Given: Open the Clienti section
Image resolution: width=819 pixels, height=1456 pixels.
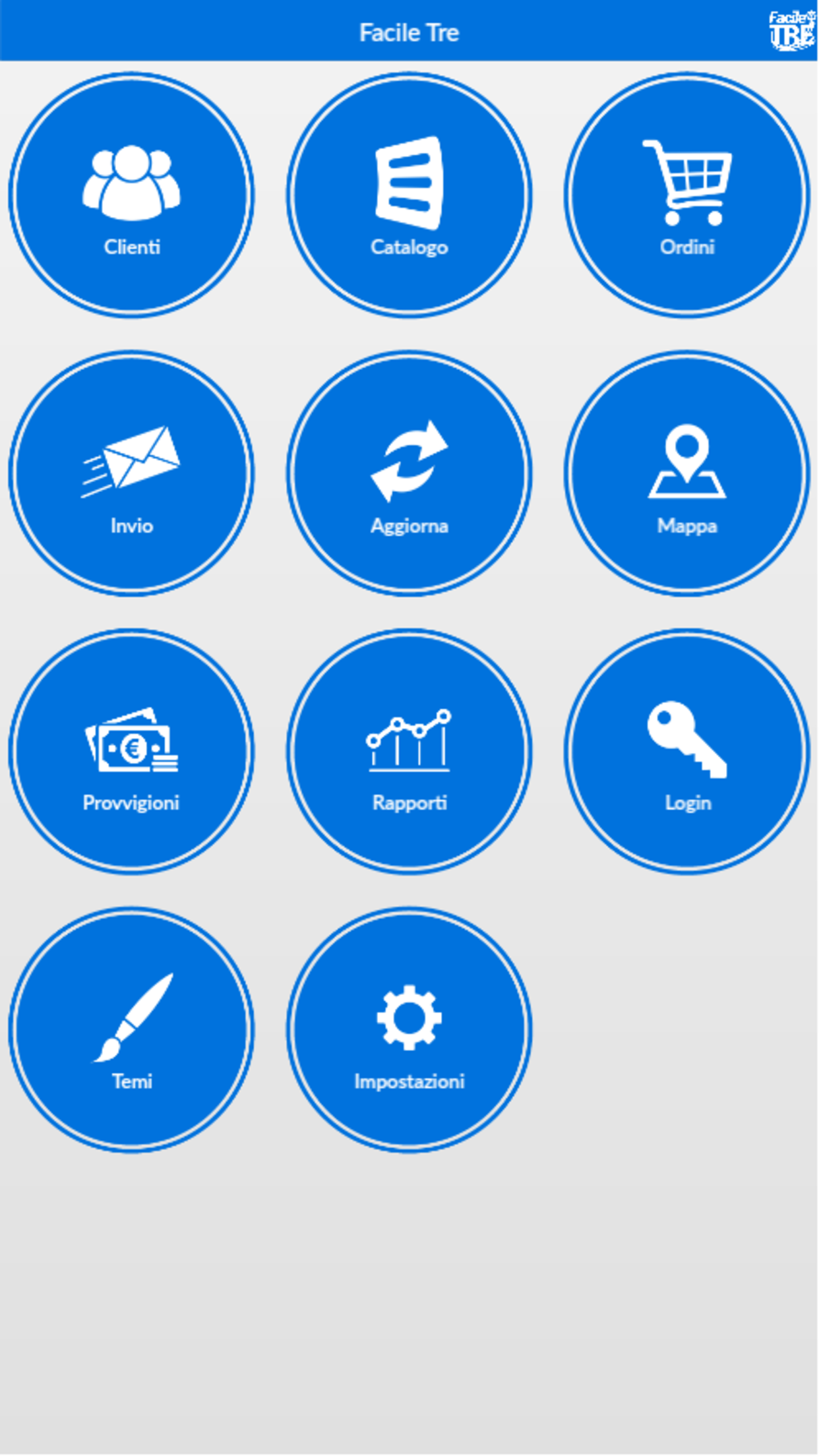Looking at the screenshot, I should 131,195.
